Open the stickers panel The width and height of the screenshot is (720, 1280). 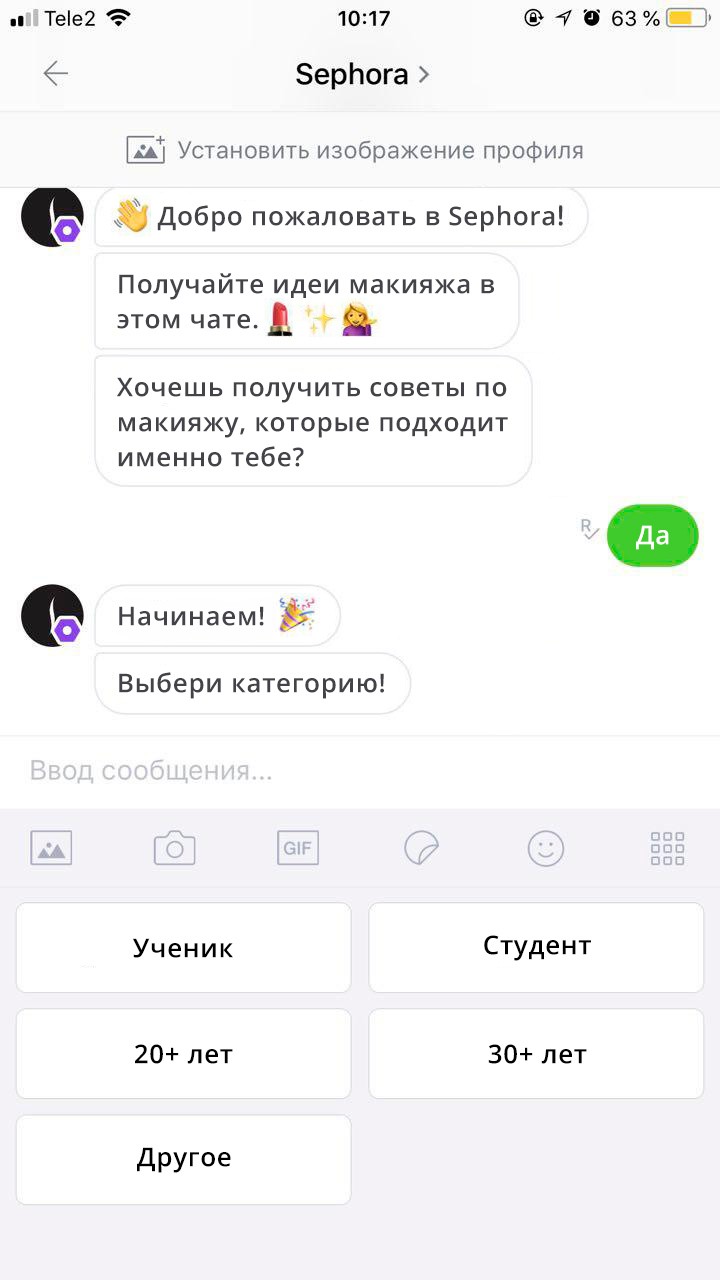click(x=421, y=849)
